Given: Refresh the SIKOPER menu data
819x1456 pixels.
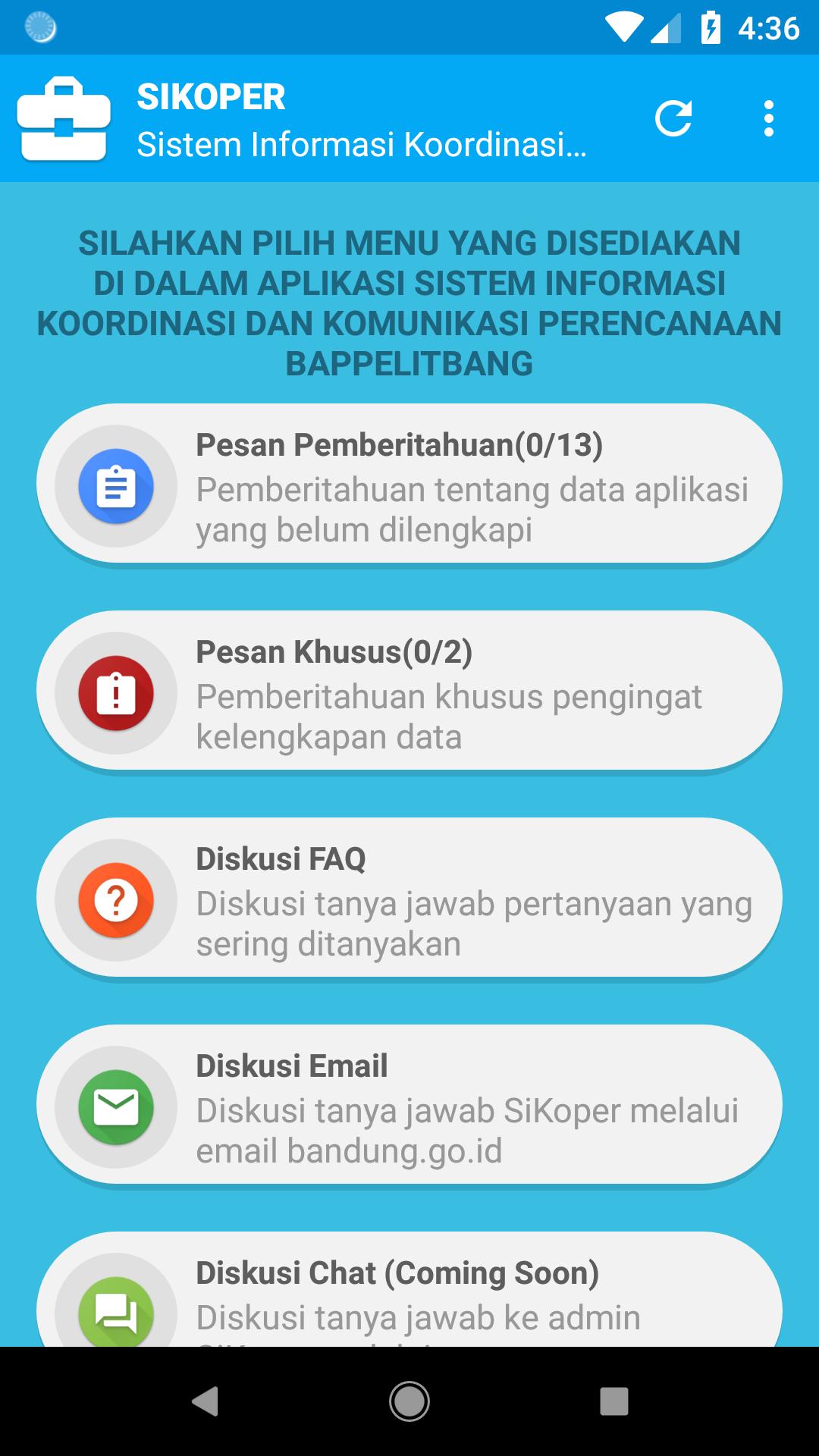Looking at the screenshot, I should 673,118.
